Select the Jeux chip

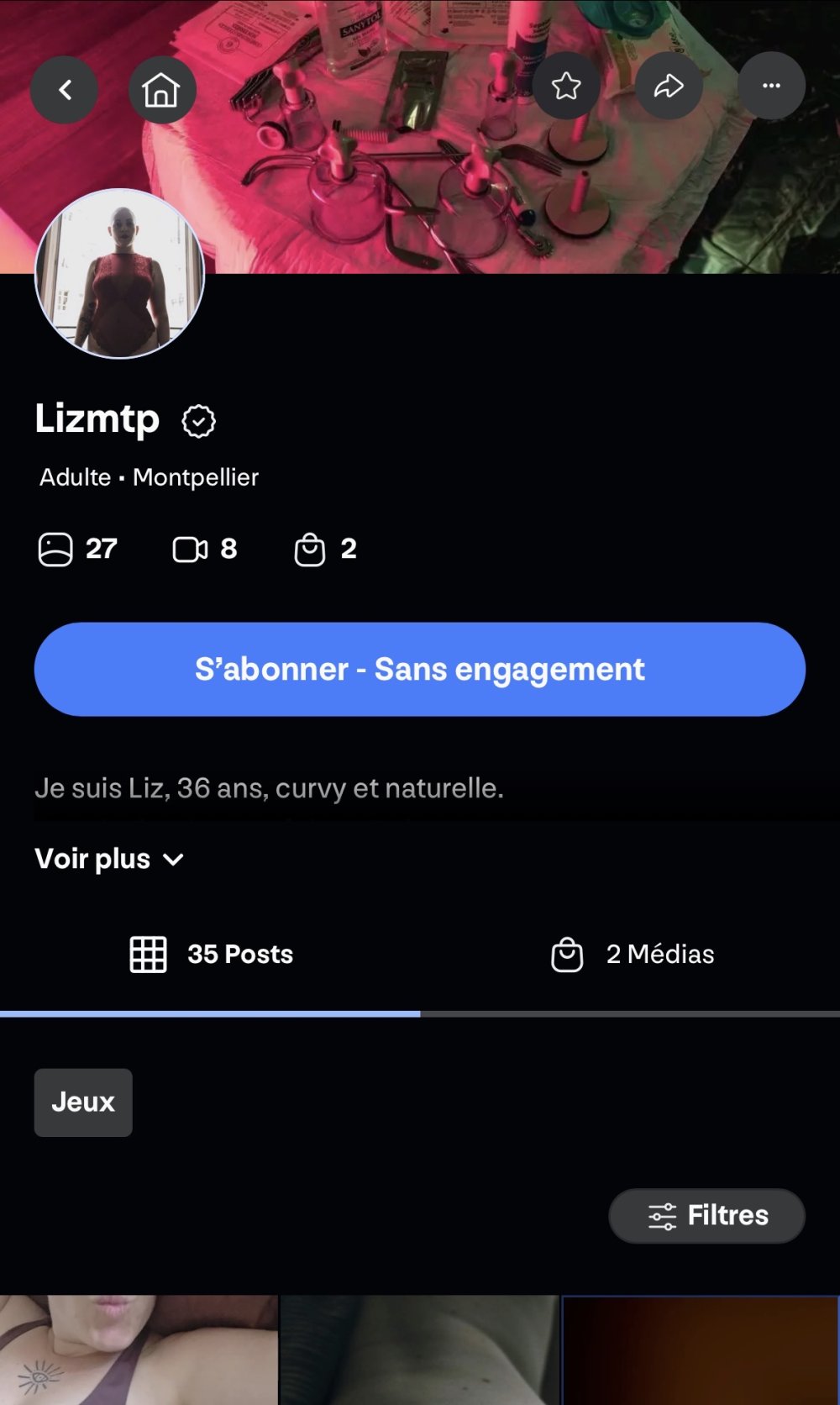click(x=83, y=1102)
